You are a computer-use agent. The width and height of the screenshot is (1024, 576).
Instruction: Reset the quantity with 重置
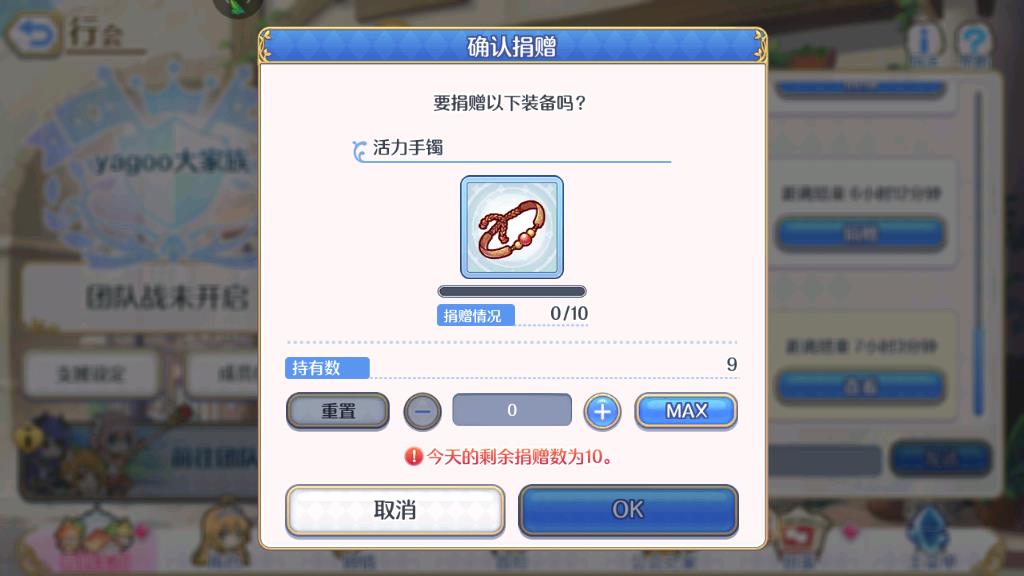coord(338,411)
